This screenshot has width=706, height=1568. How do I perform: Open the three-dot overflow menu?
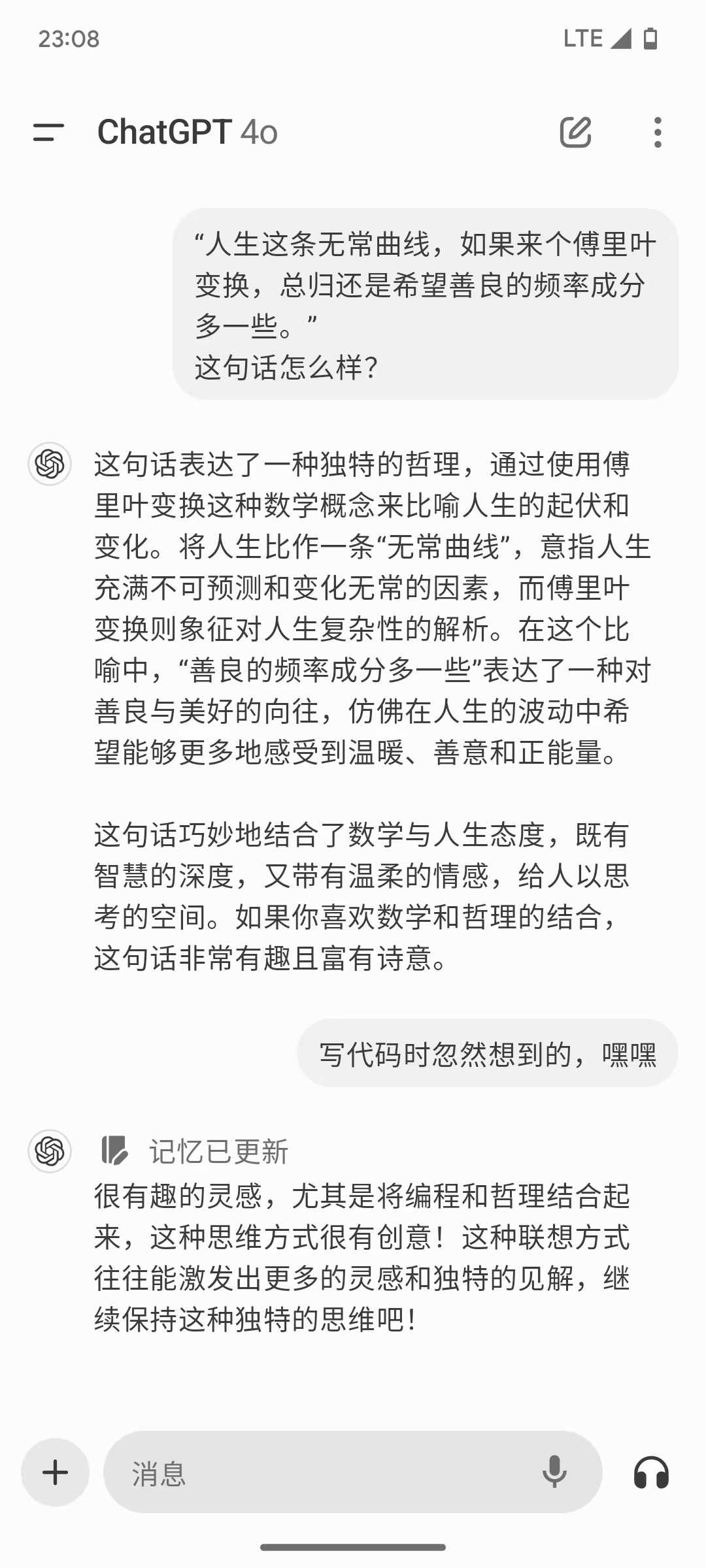coord(658,132)
